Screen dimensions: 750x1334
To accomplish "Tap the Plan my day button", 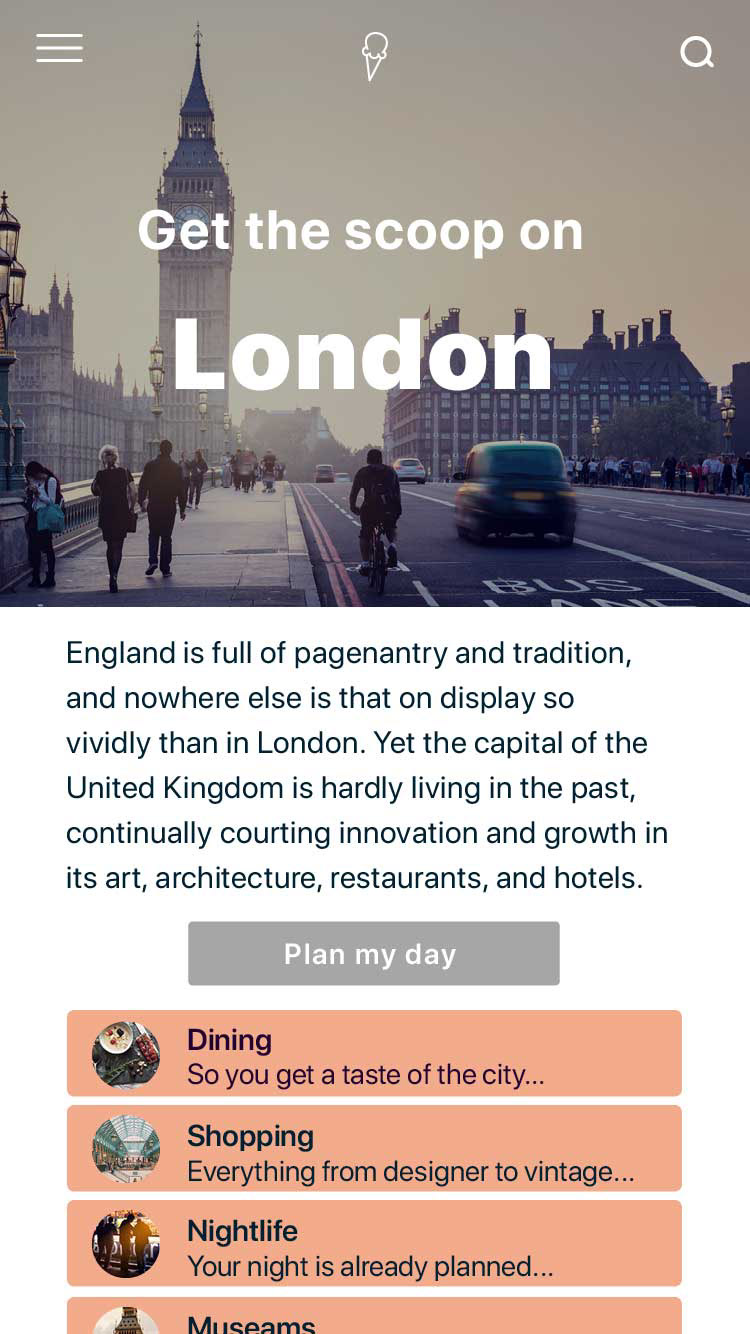I will click(374, 953).
